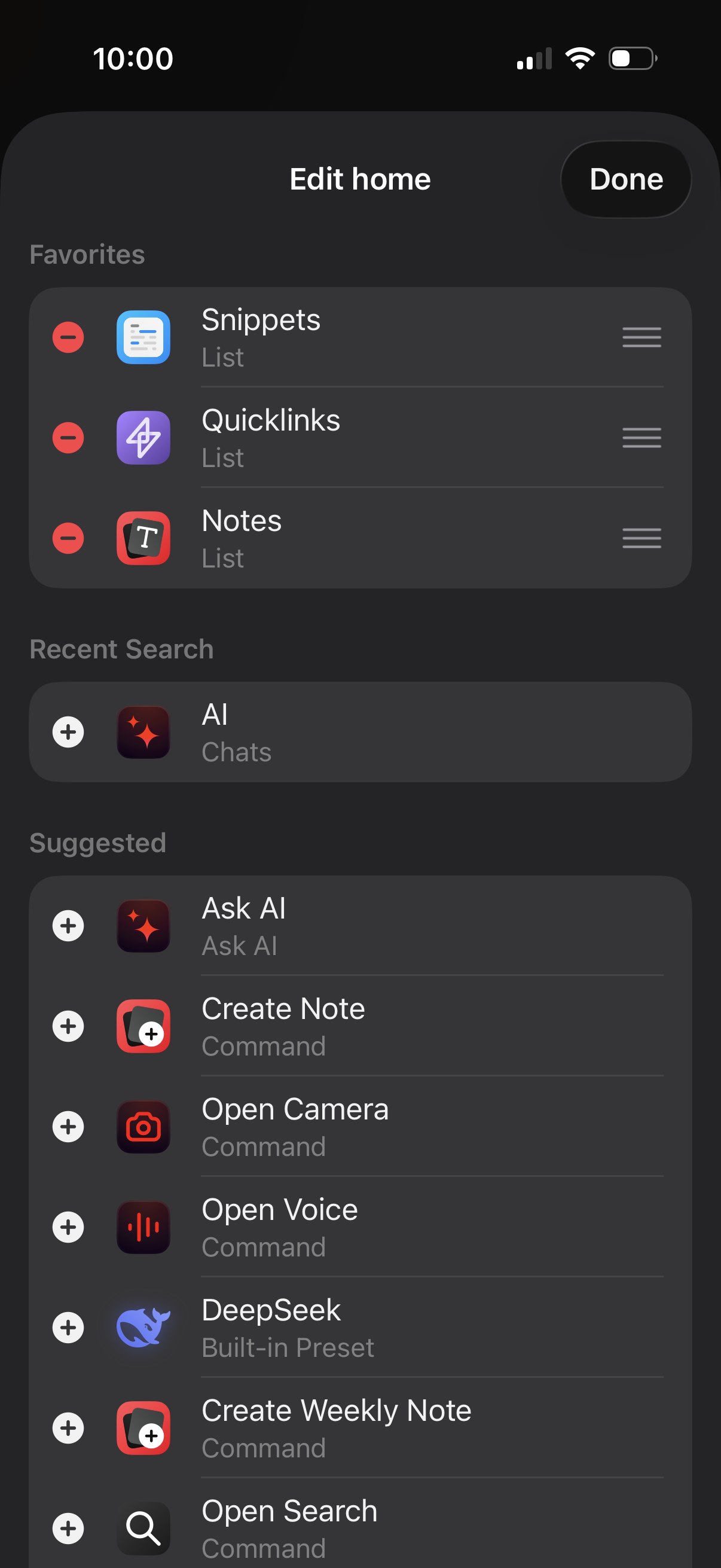Click the AI Chats sparkle icon
This screenshot has height=1568, width=721.
tap(143, 732)
